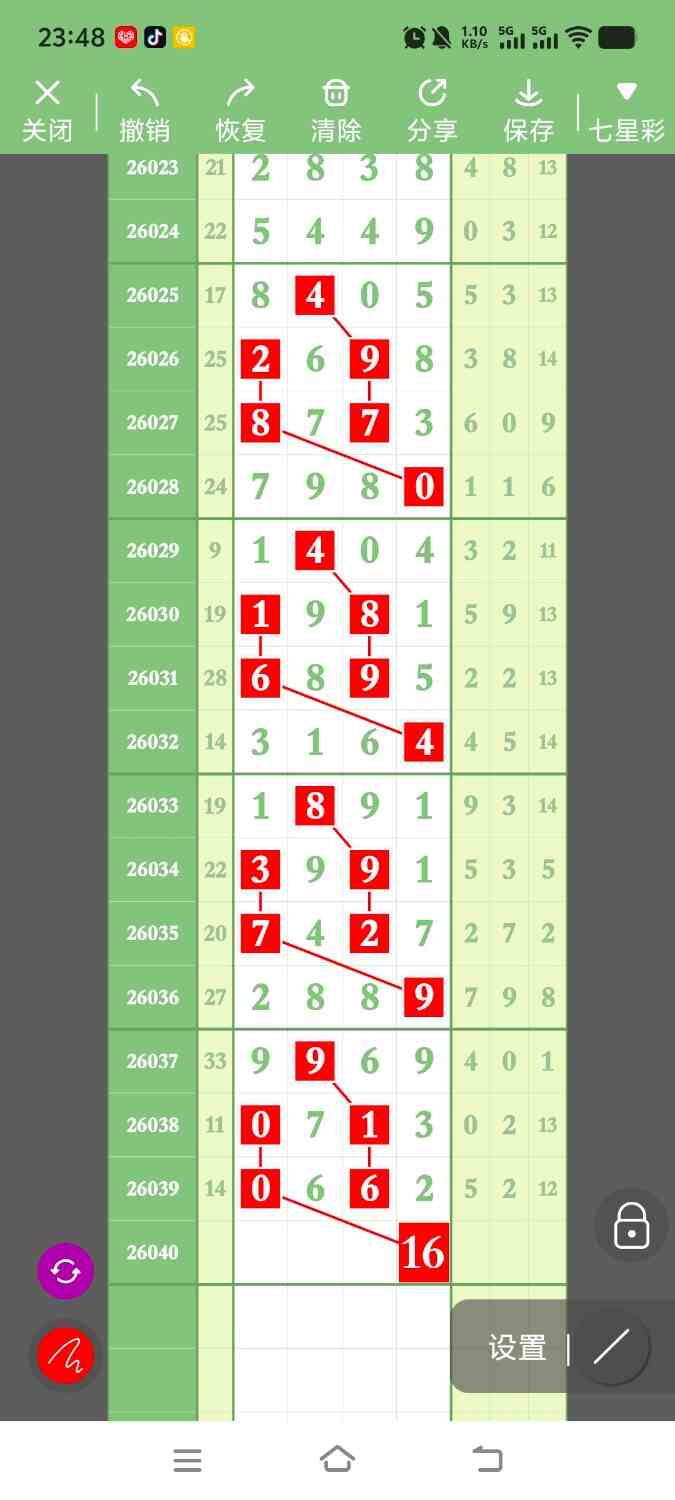Open the 七星彩 lottery type dropdown
Viewport: 675px width, 1500px height.
(626, 111)
